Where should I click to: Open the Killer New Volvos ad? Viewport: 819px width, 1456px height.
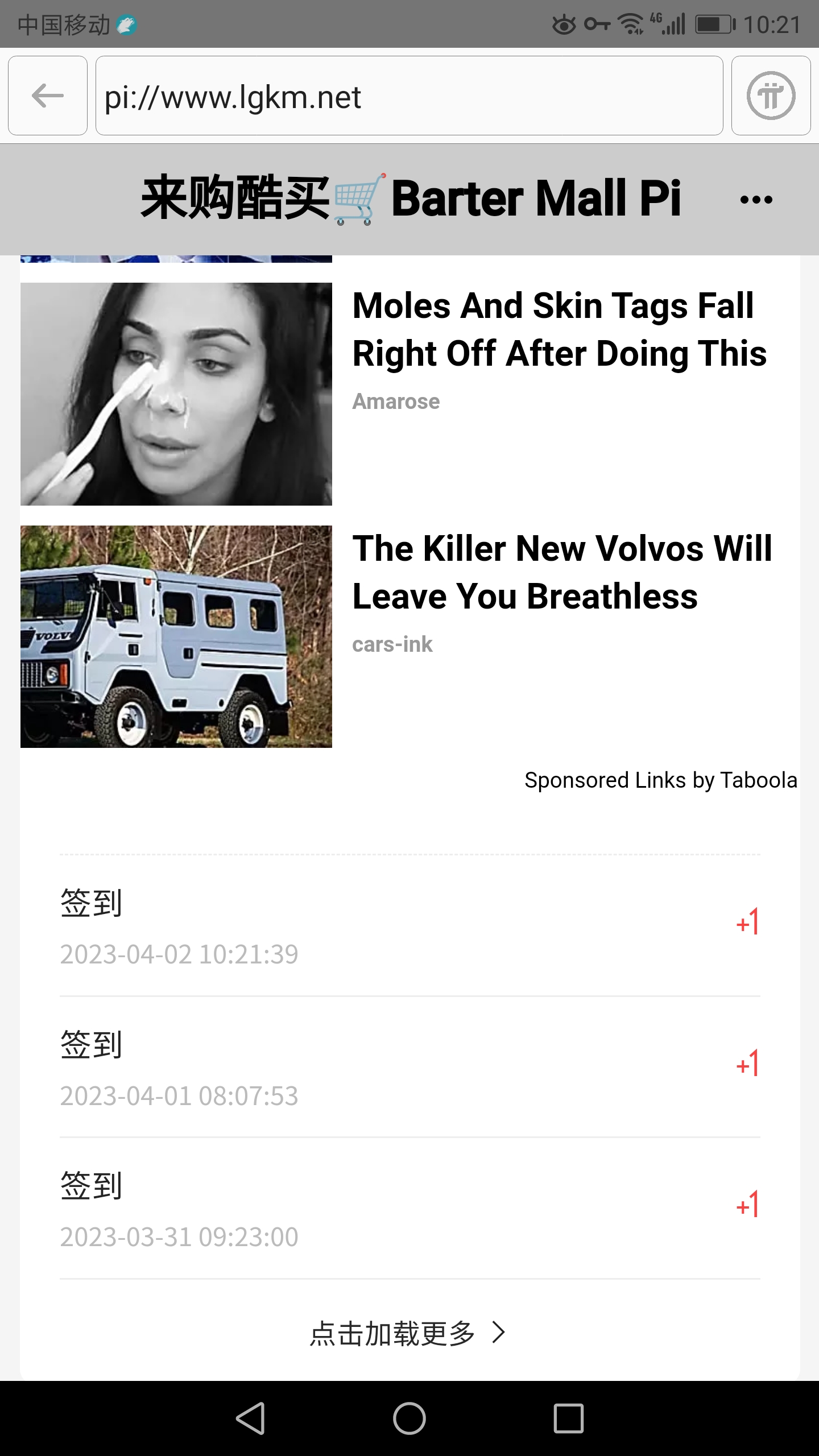[x=561, y=572]
